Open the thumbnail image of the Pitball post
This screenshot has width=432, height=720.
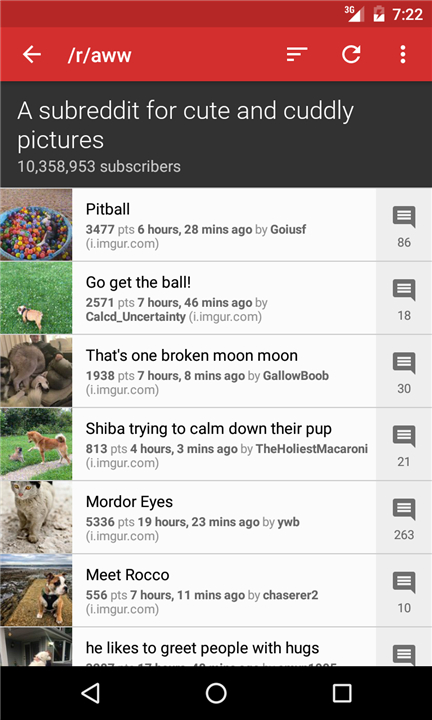pyautogui.click(x=36, y=225)
